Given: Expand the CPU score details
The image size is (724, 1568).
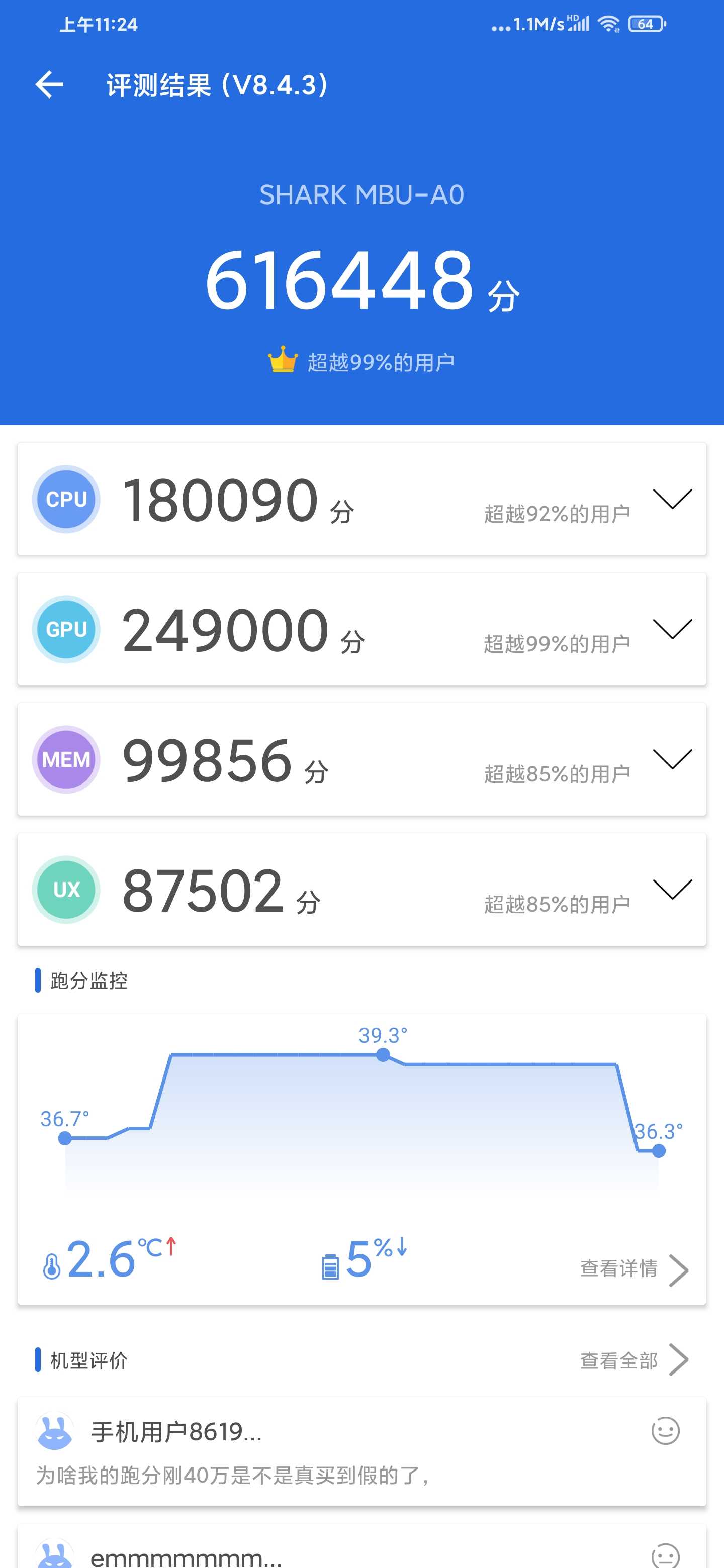Looking at the screenshot, I should point(672,499).
